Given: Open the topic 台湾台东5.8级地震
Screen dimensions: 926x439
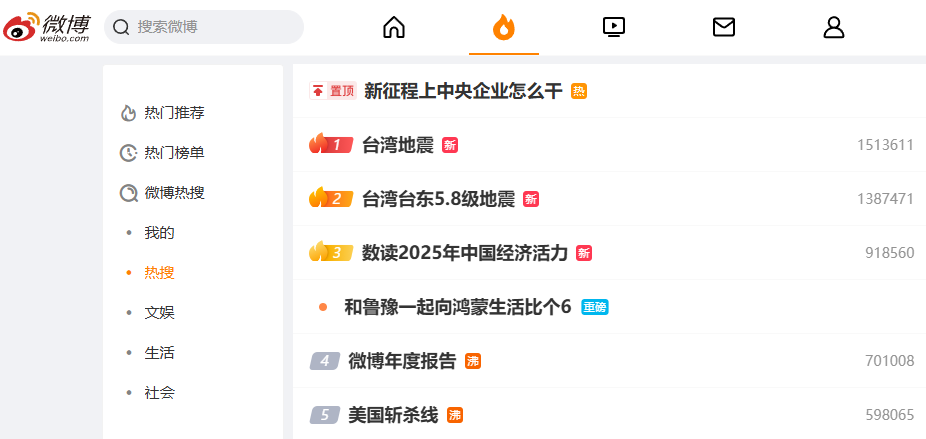Looking at the screenshot, I should click(438, 199).
